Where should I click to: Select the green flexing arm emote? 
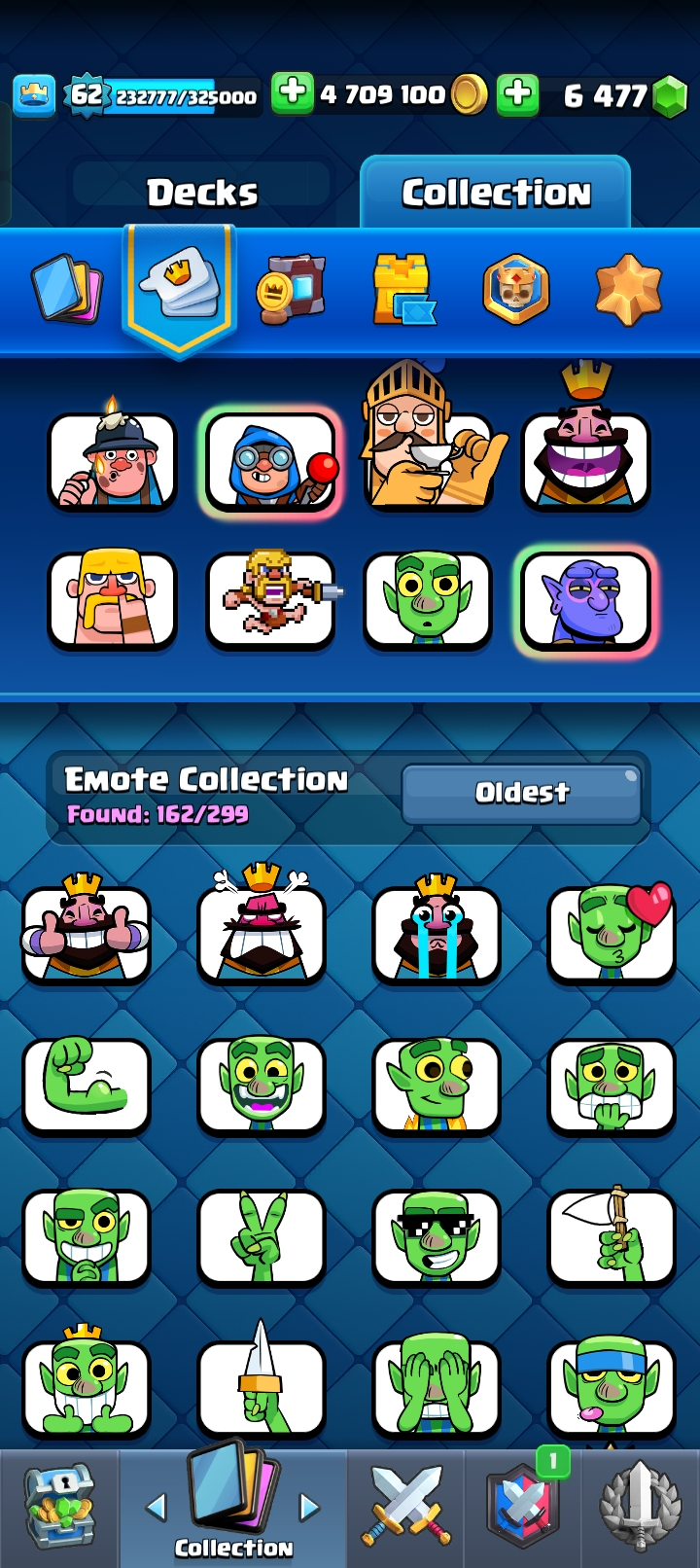tap(87, 1084)
